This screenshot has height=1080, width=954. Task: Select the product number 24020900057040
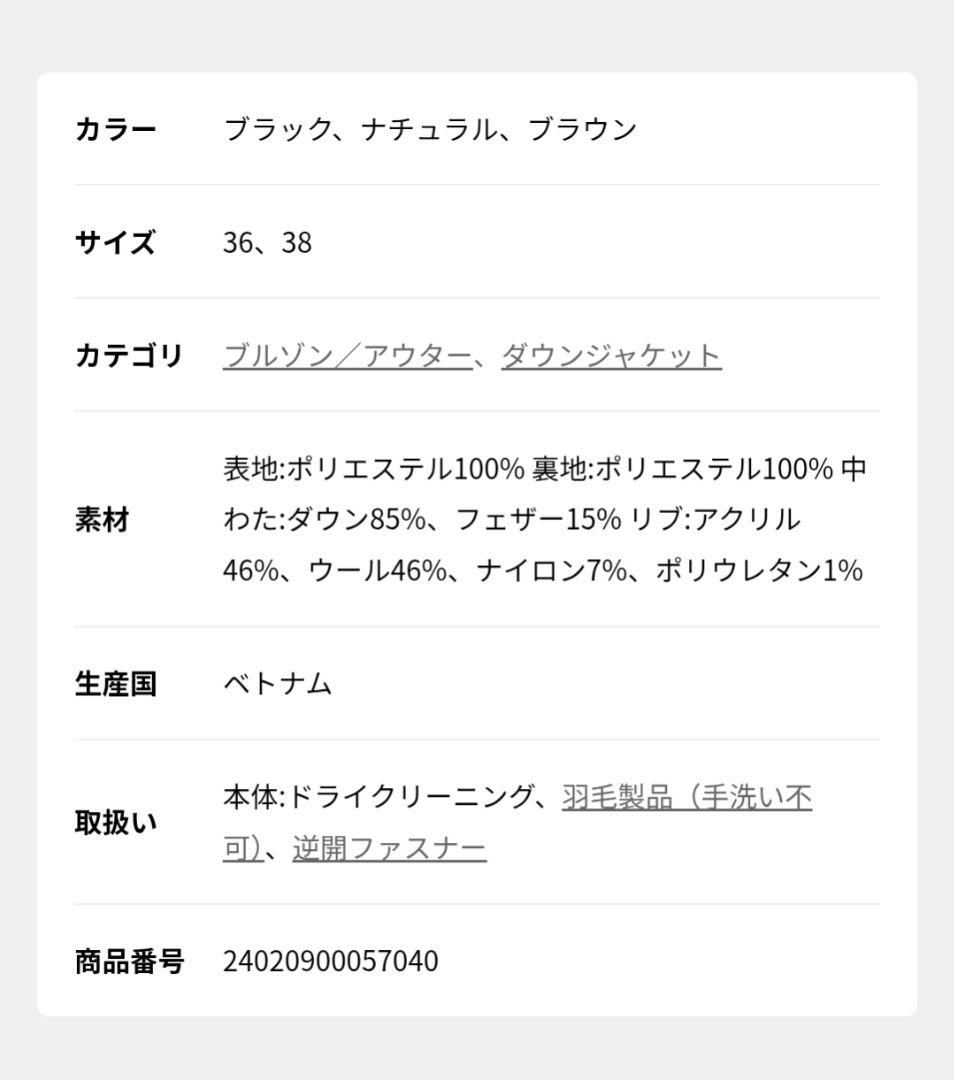330,960
